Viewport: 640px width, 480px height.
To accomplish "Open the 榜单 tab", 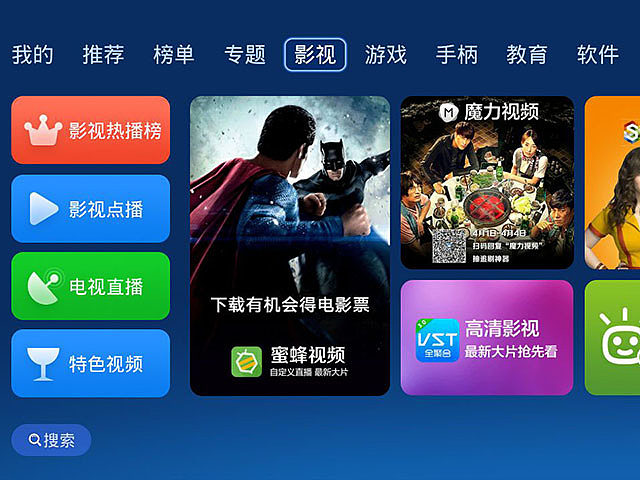I will pyautogui.click(x=174, y=55).
